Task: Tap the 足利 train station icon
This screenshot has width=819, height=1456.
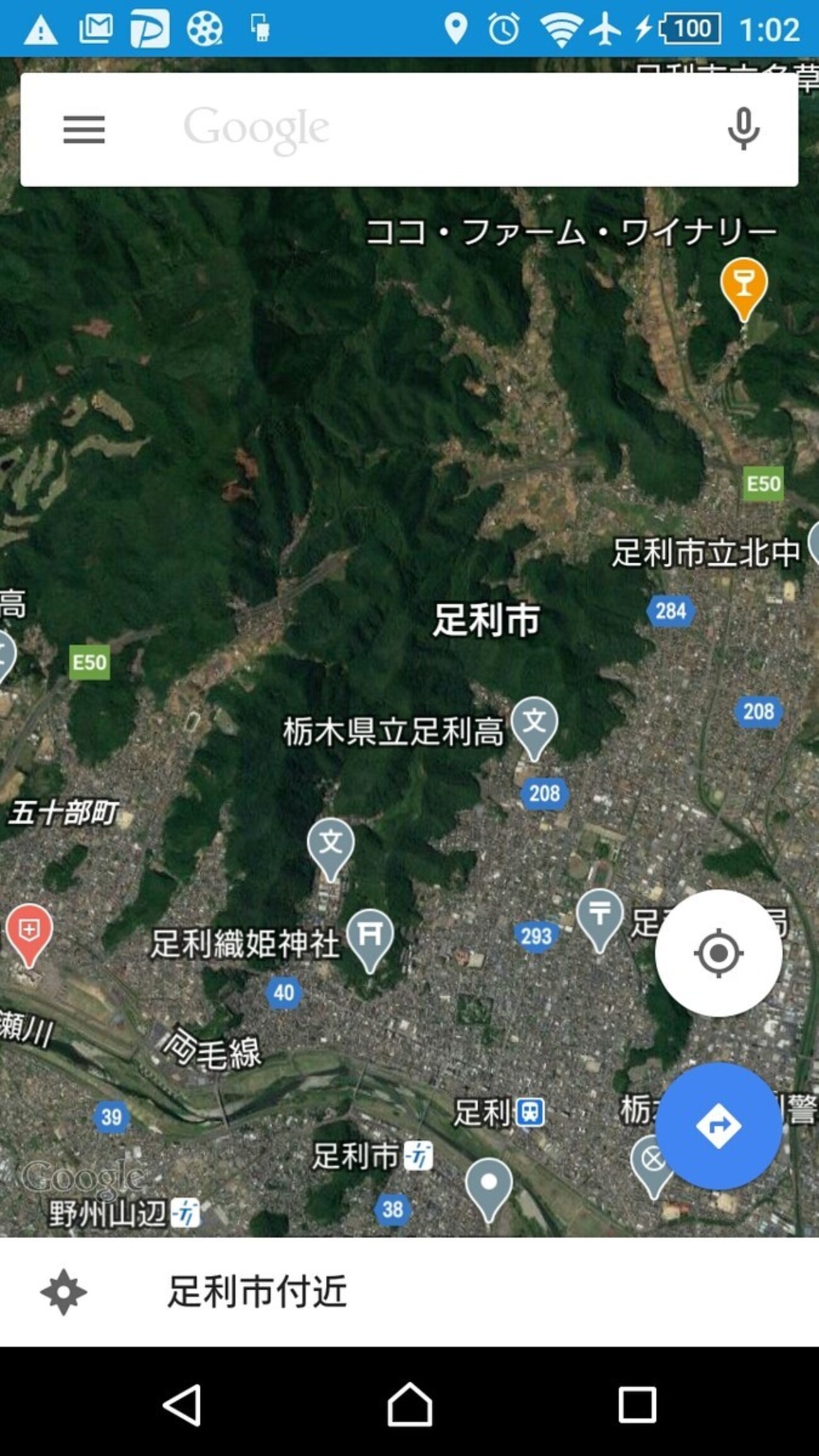Action: point(530,1112)
